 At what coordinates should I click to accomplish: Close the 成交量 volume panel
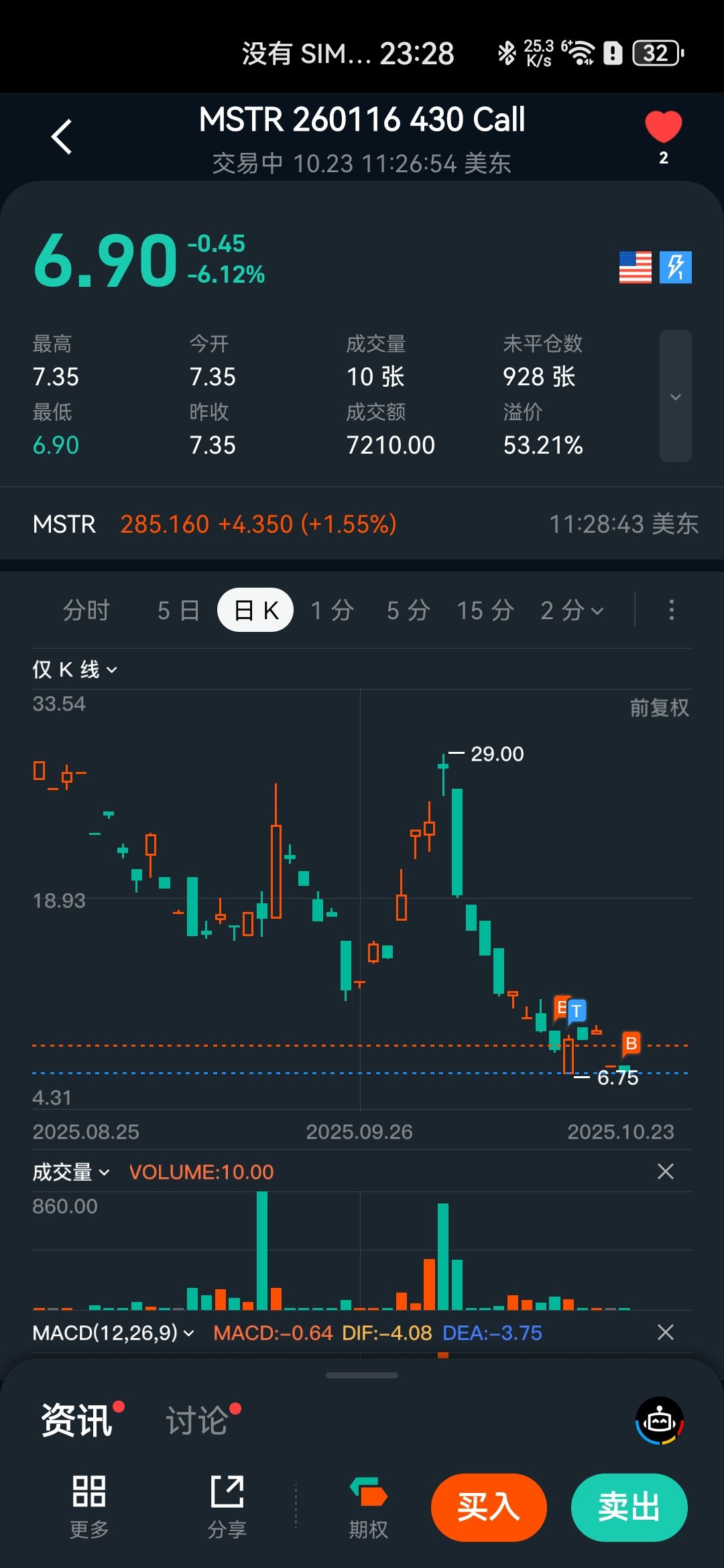(665, 1171)
